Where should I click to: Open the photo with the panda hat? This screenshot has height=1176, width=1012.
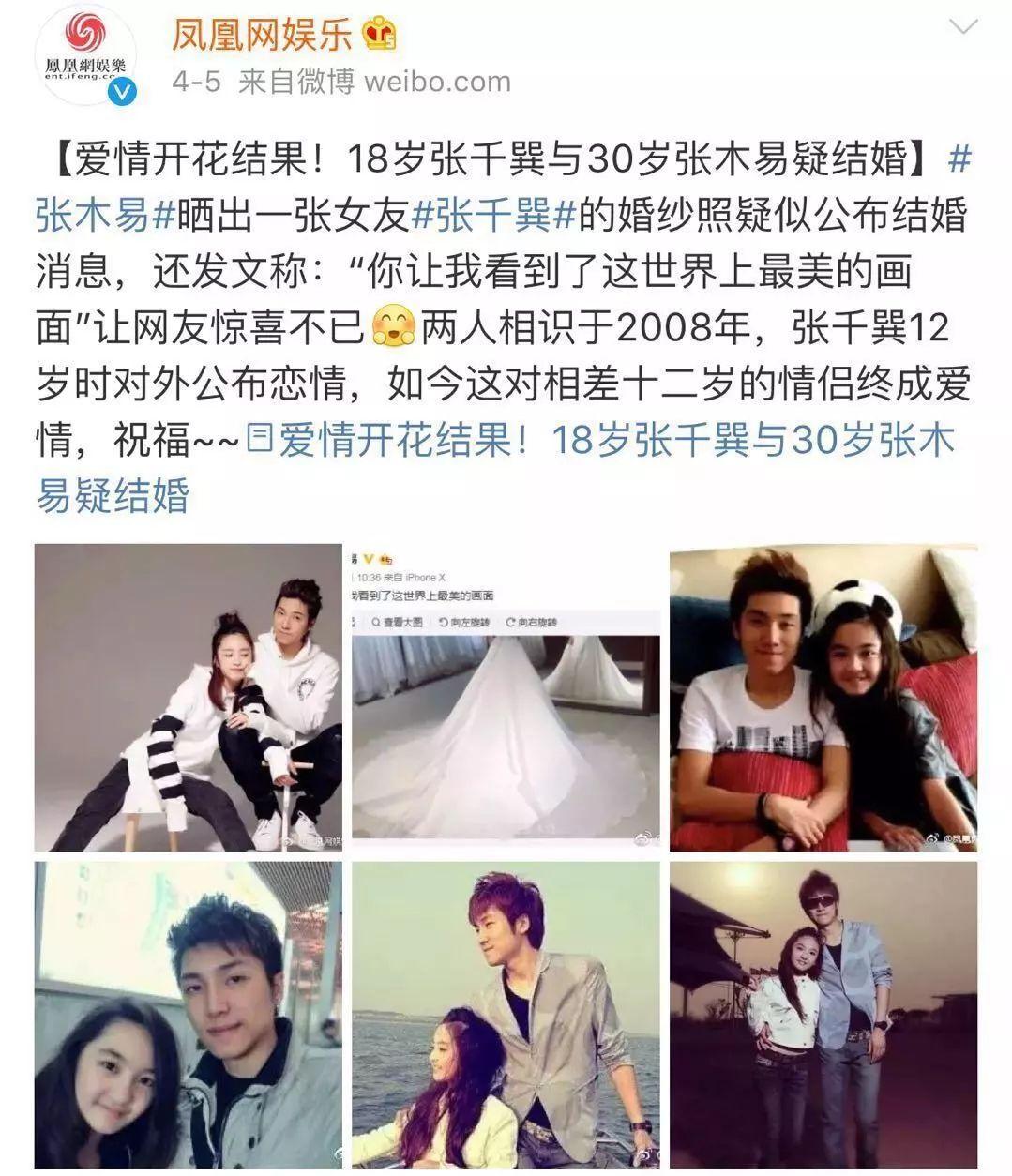pyautogui.click(x=823, y=697)
